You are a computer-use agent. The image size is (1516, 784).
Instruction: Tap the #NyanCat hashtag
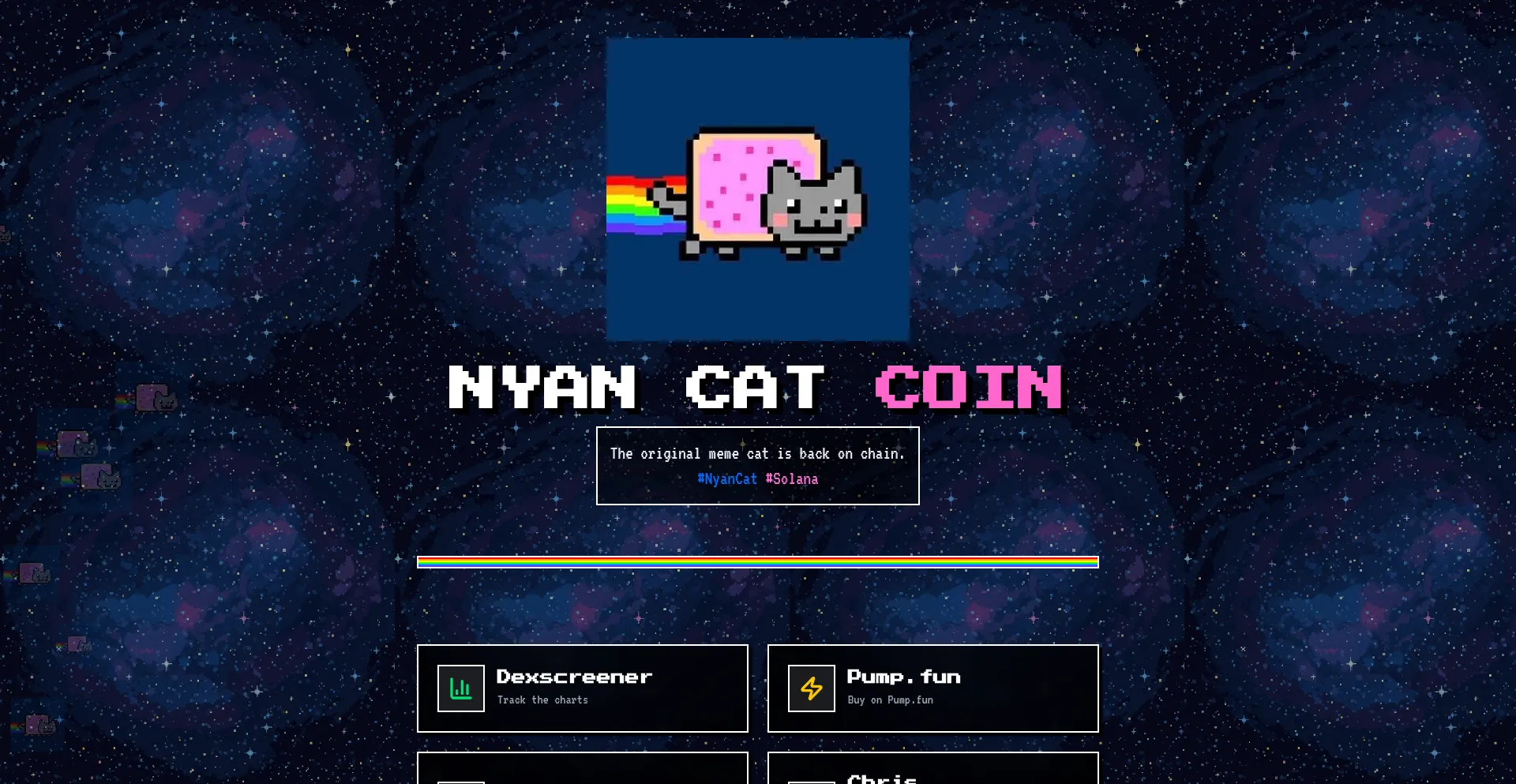(x=726, y=479)
